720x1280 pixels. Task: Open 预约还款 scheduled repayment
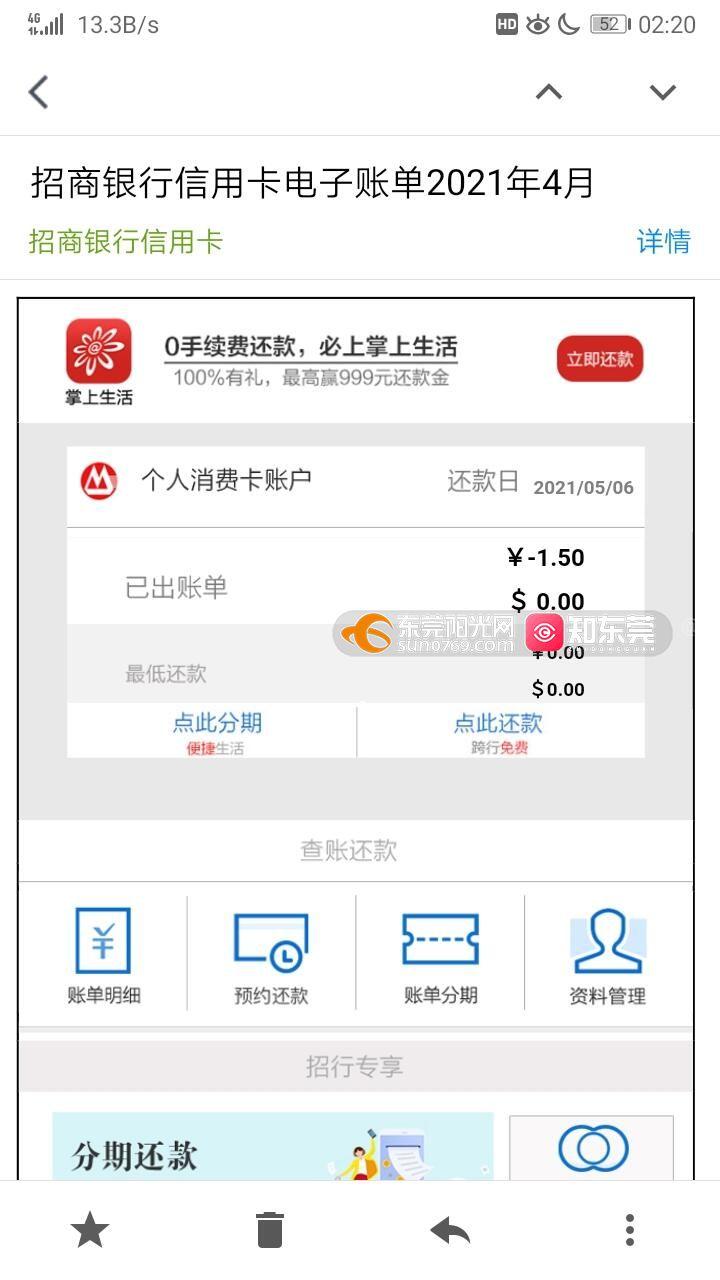pyautogui.click(x=271, y=955)
